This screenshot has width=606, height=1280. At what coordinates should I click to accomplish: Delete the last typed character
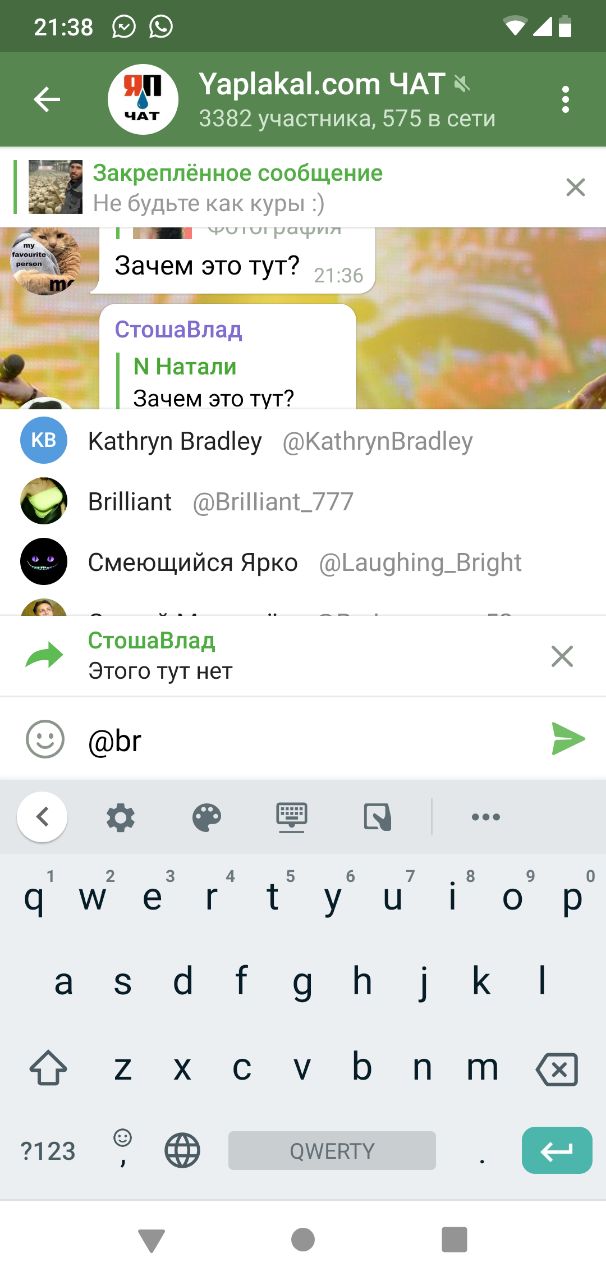click(556, 1070)
